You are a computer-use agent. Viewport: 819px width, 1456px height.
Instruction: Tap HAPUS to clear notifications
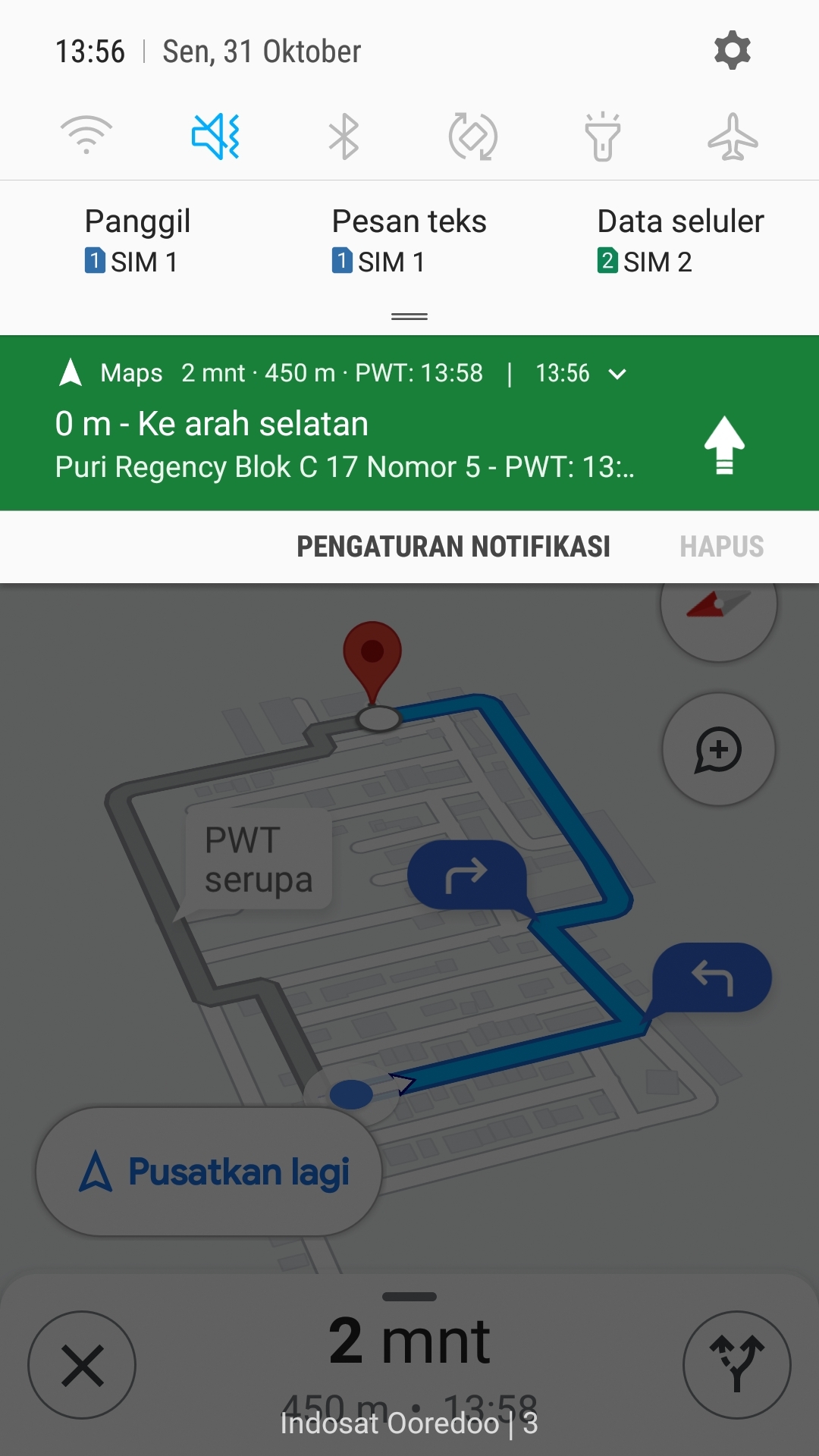721,547
